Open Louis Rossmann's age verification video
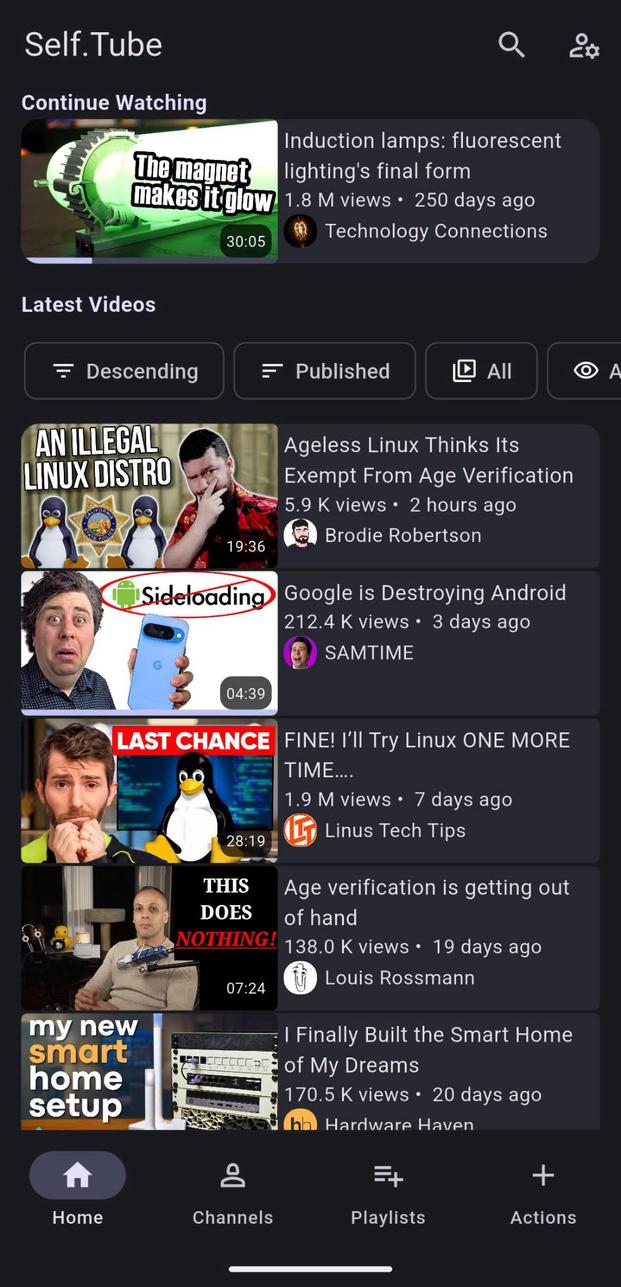This screenshot has width=621, height=1287. (x=310, y=938)
